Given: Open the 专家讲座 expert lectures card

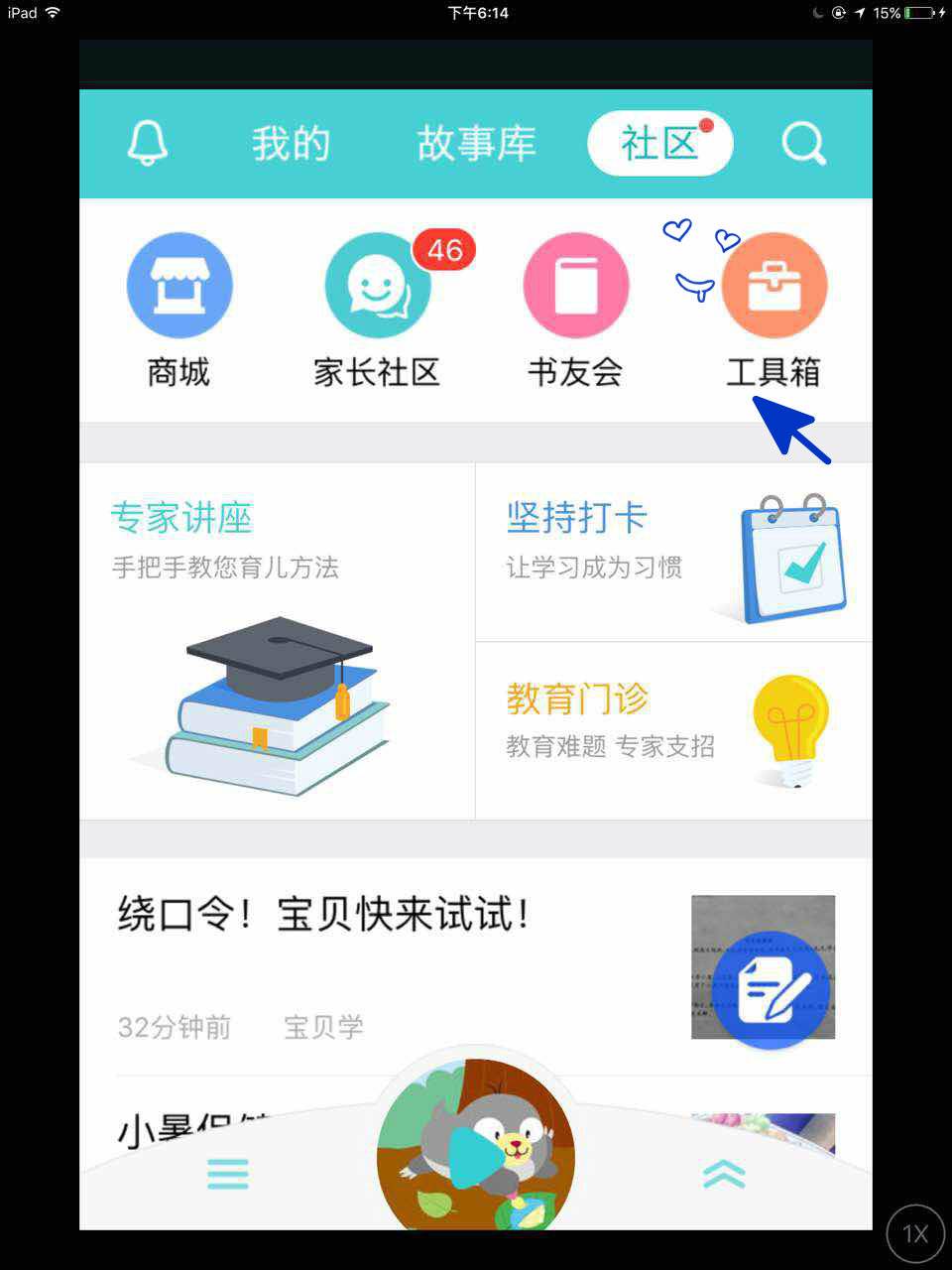Looking at the screenshot, I should pyautogui.click(x=278, y=641).
